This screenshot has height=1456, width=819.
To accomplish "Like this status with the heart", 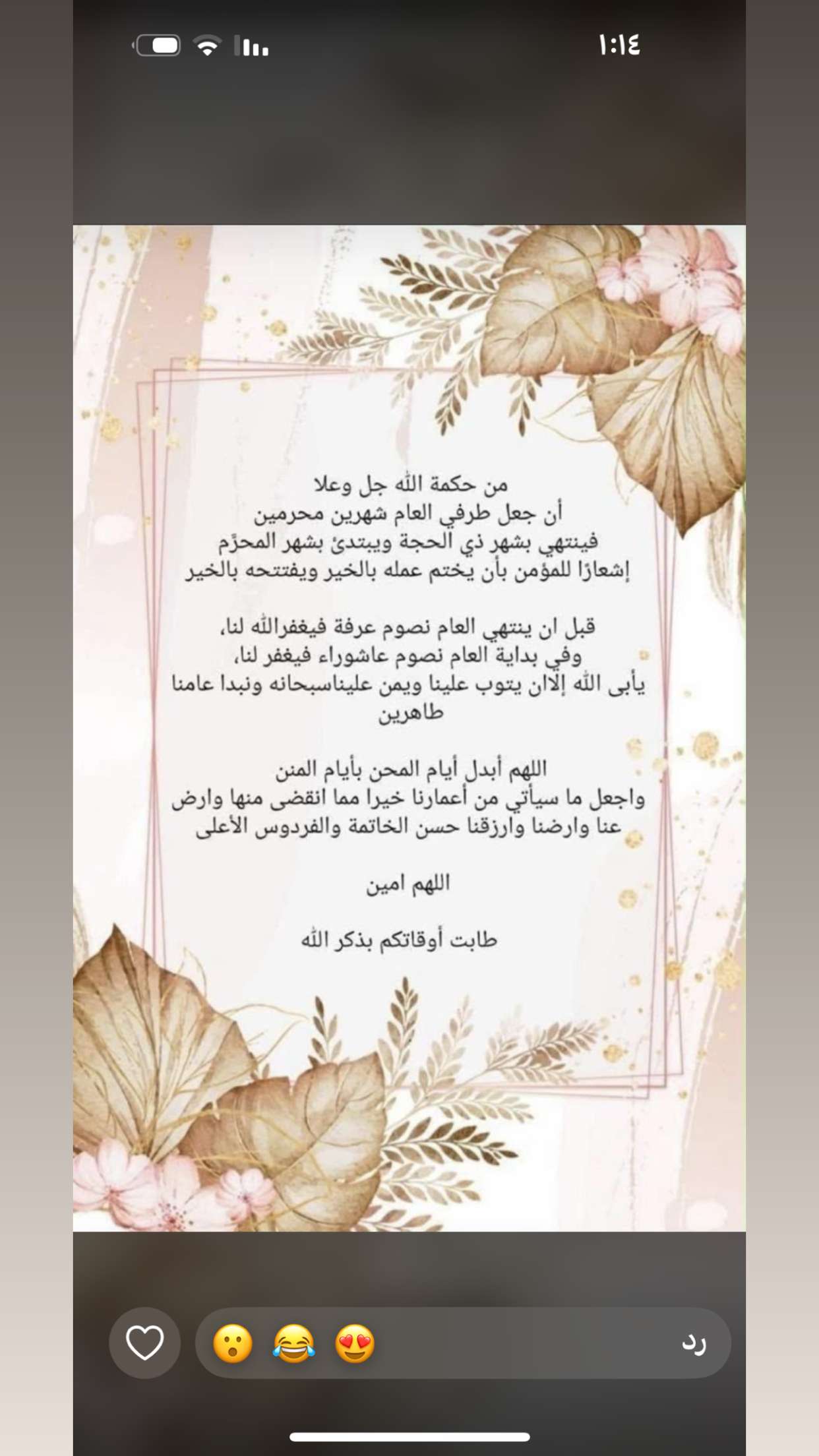I will tap(144, 1343).
